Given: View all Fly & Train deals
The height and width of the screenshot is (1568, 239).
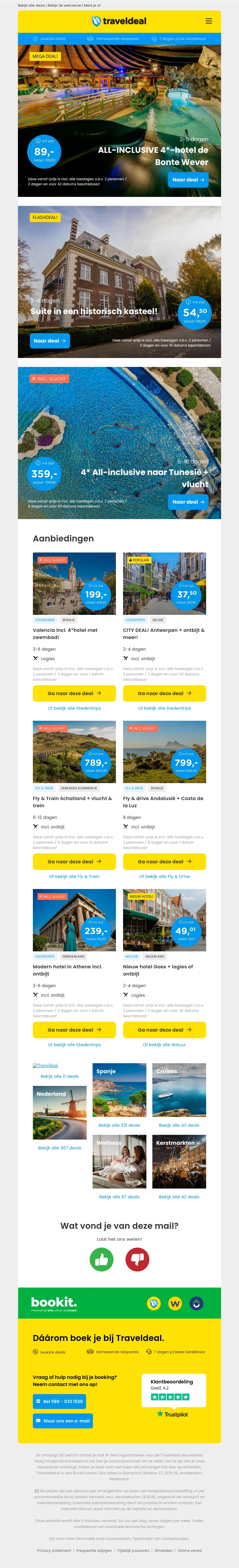Looking at the screenshot, I should (x=74, y=876).
